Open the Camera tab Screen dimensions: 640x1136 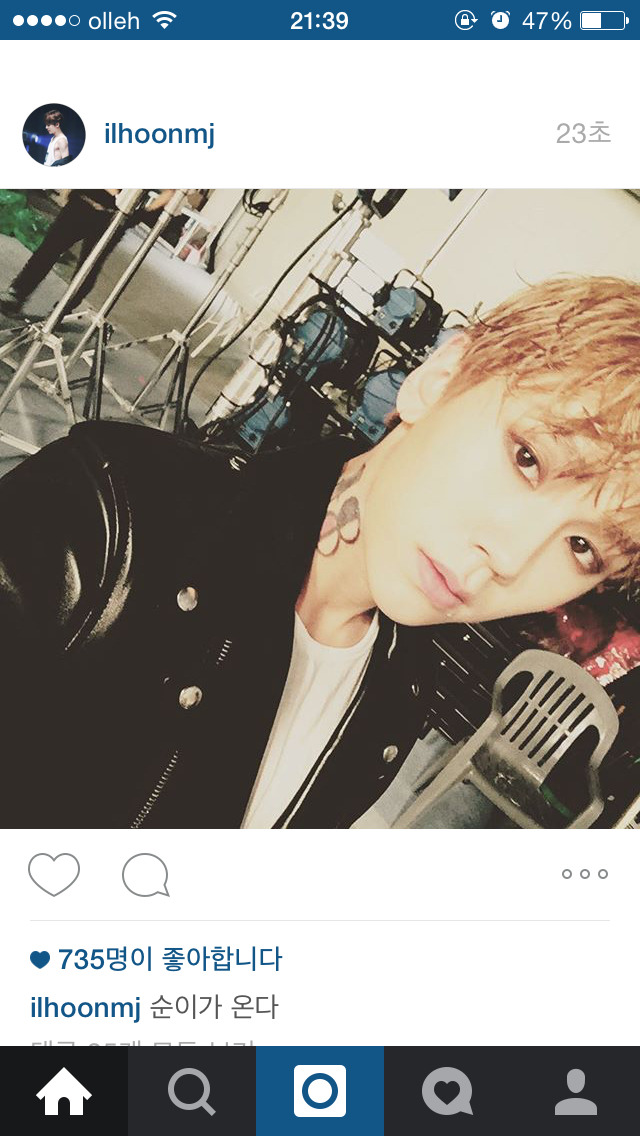(x=320, y=1091)
